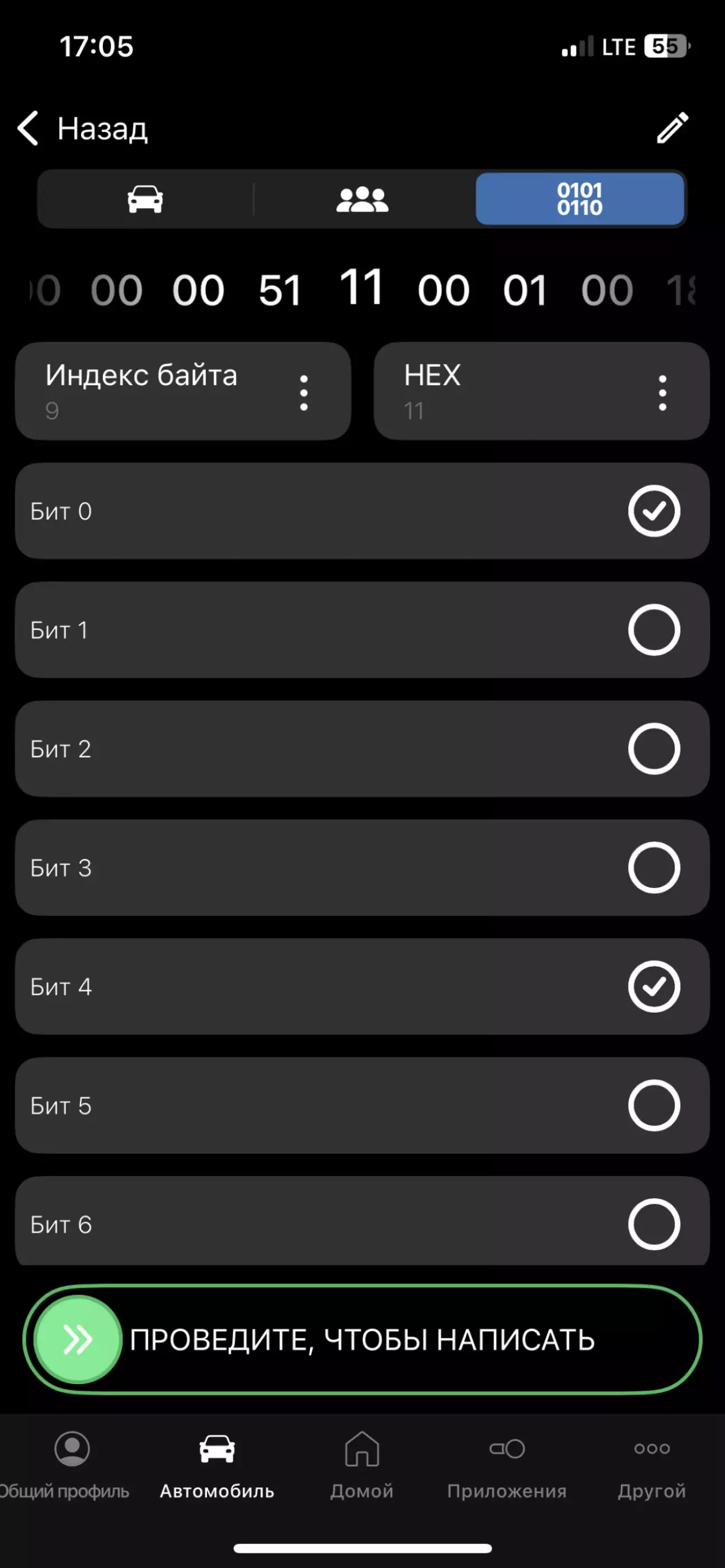The image size is (725, 1568).
Task: Select byte 01 in the byte strip
Action: click(x=525, y=290)
